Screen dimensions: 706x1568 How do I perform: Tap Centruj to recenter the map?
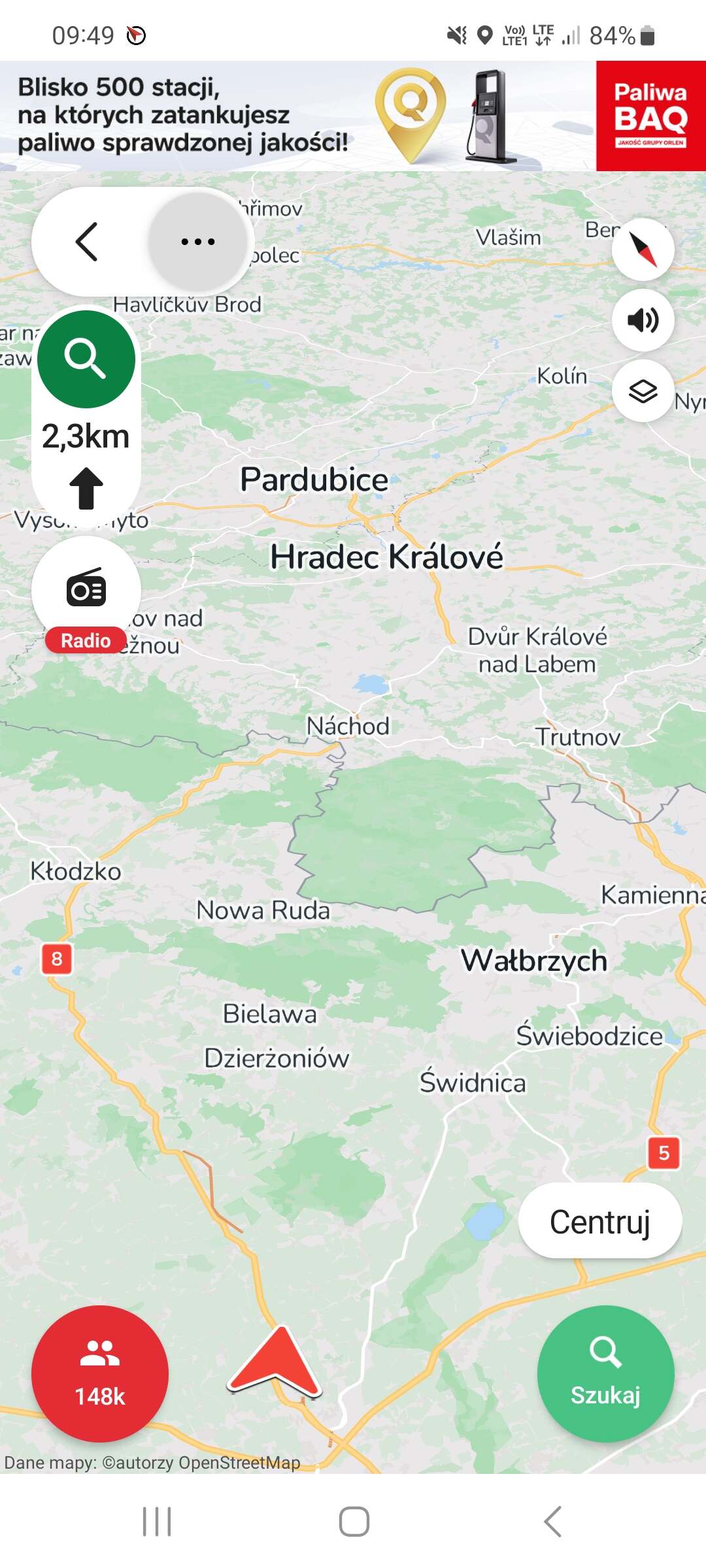(x=599, y=1222)
